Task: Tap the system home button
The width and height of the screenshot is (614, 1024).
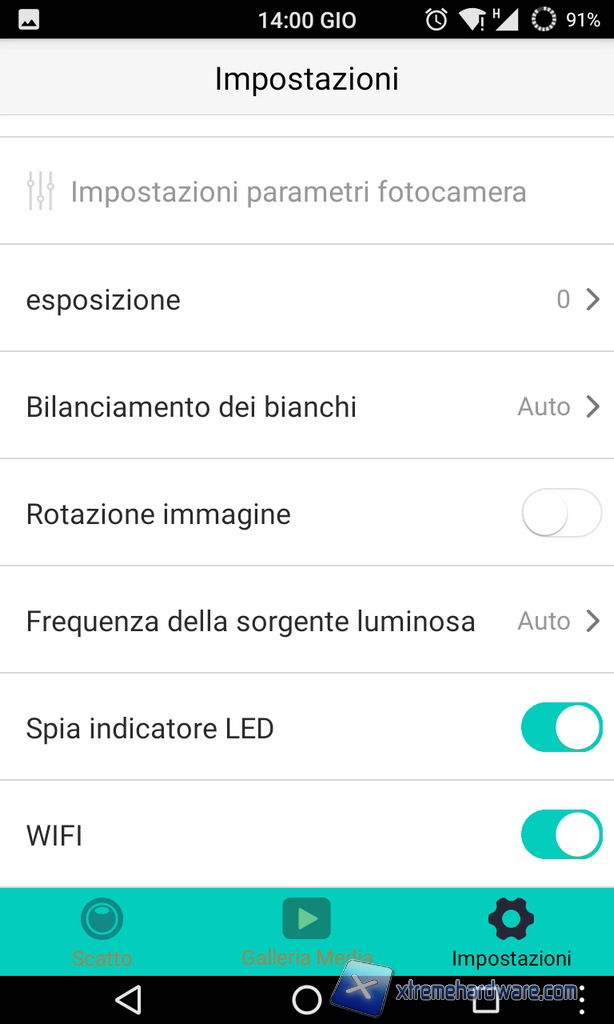Action: pos(306,998)
